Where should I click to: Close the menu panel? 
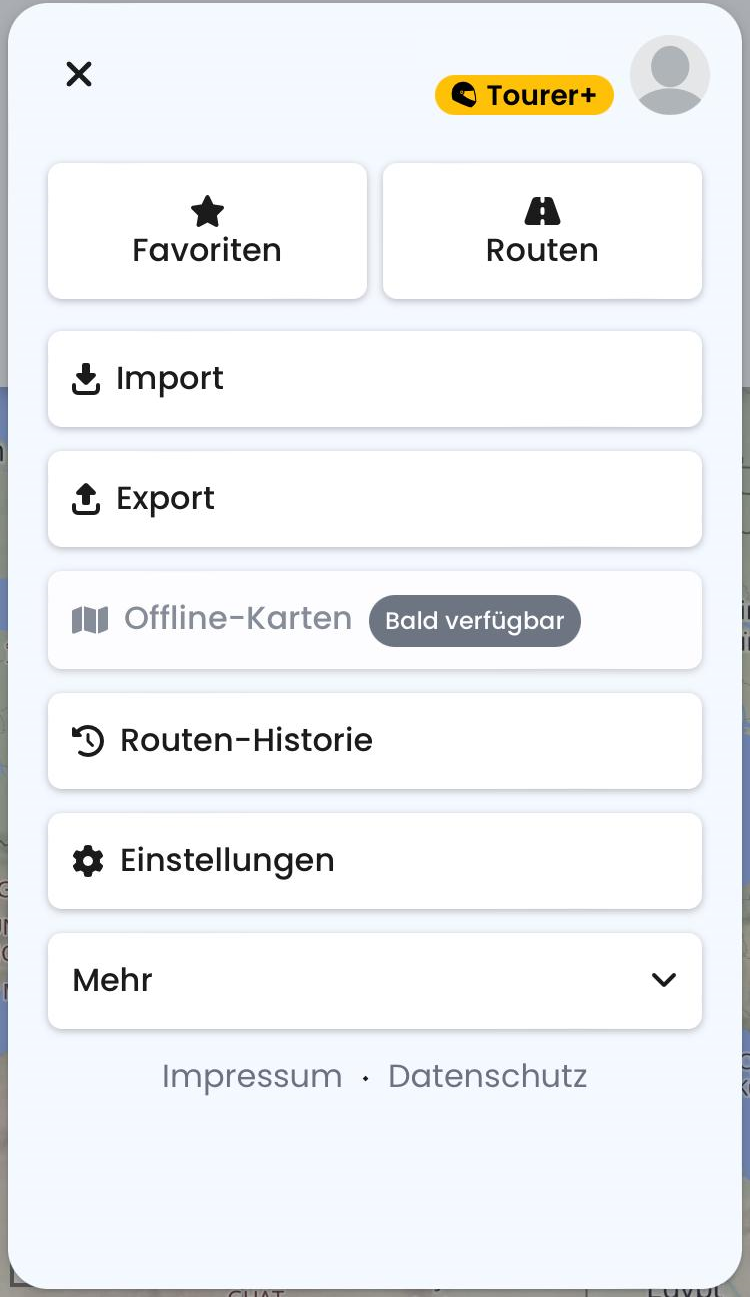(79, 74)
